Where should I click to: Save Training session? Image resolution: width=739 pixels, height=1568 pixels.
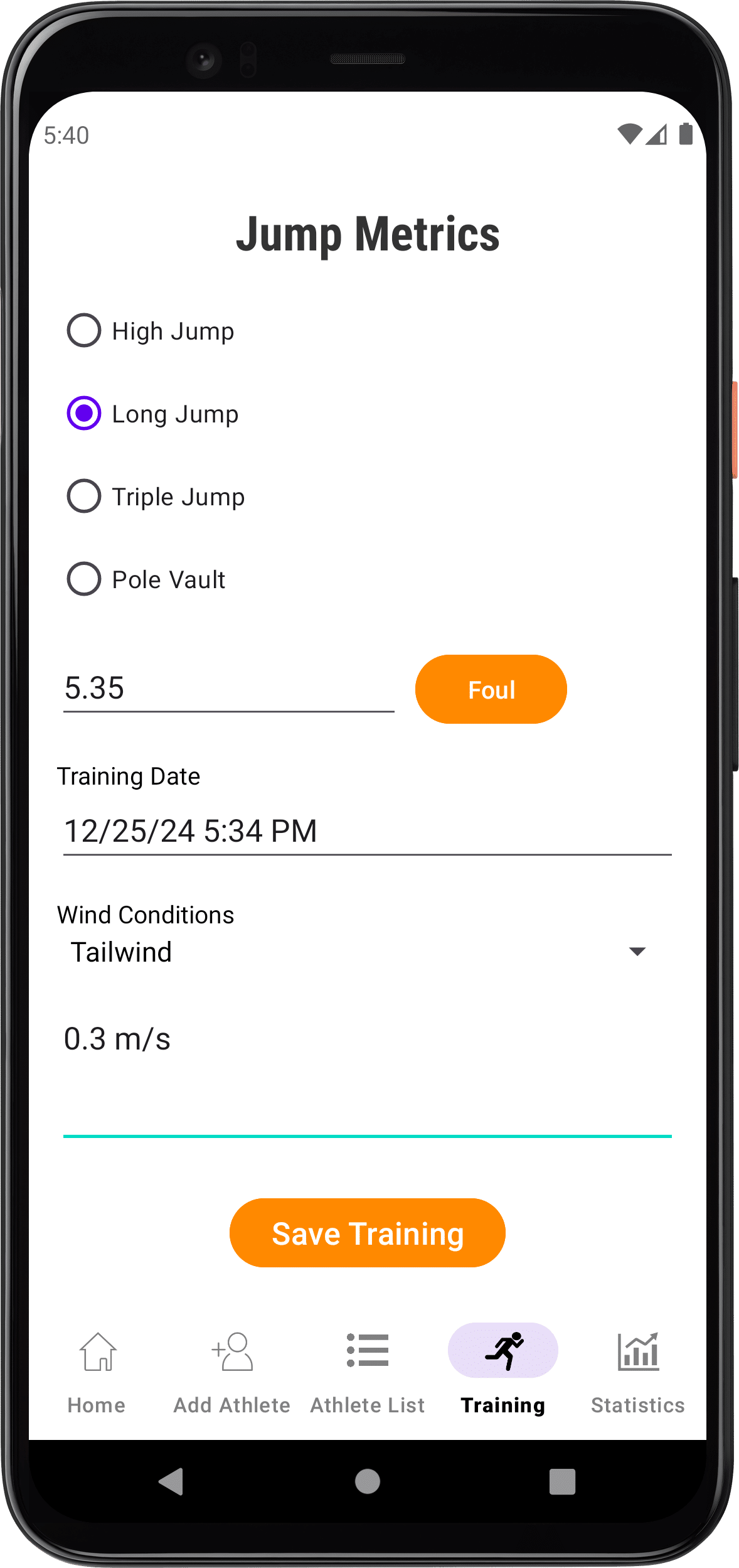367,1233
